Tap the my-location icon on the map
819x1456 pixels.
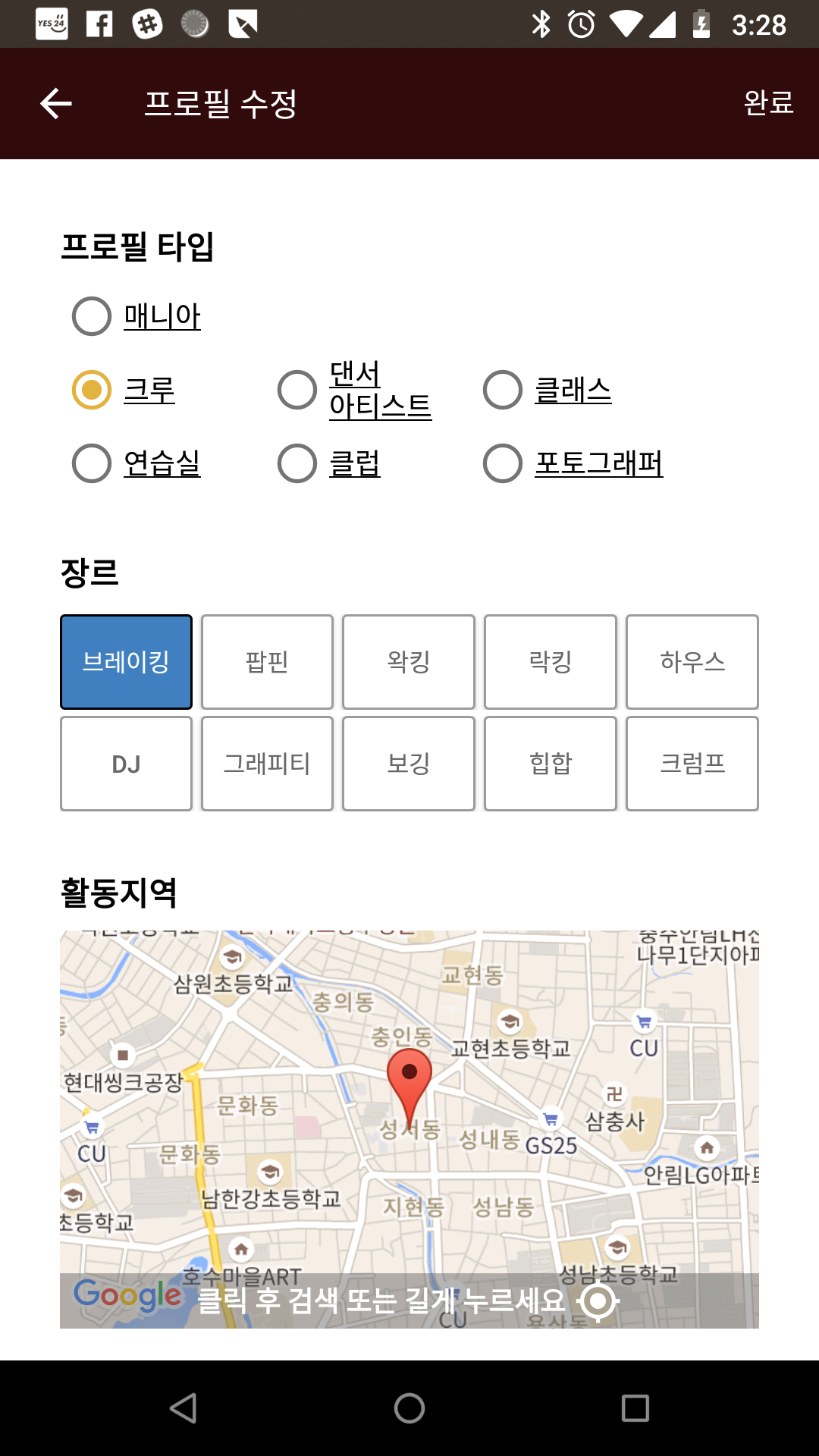pos(598,1301)
